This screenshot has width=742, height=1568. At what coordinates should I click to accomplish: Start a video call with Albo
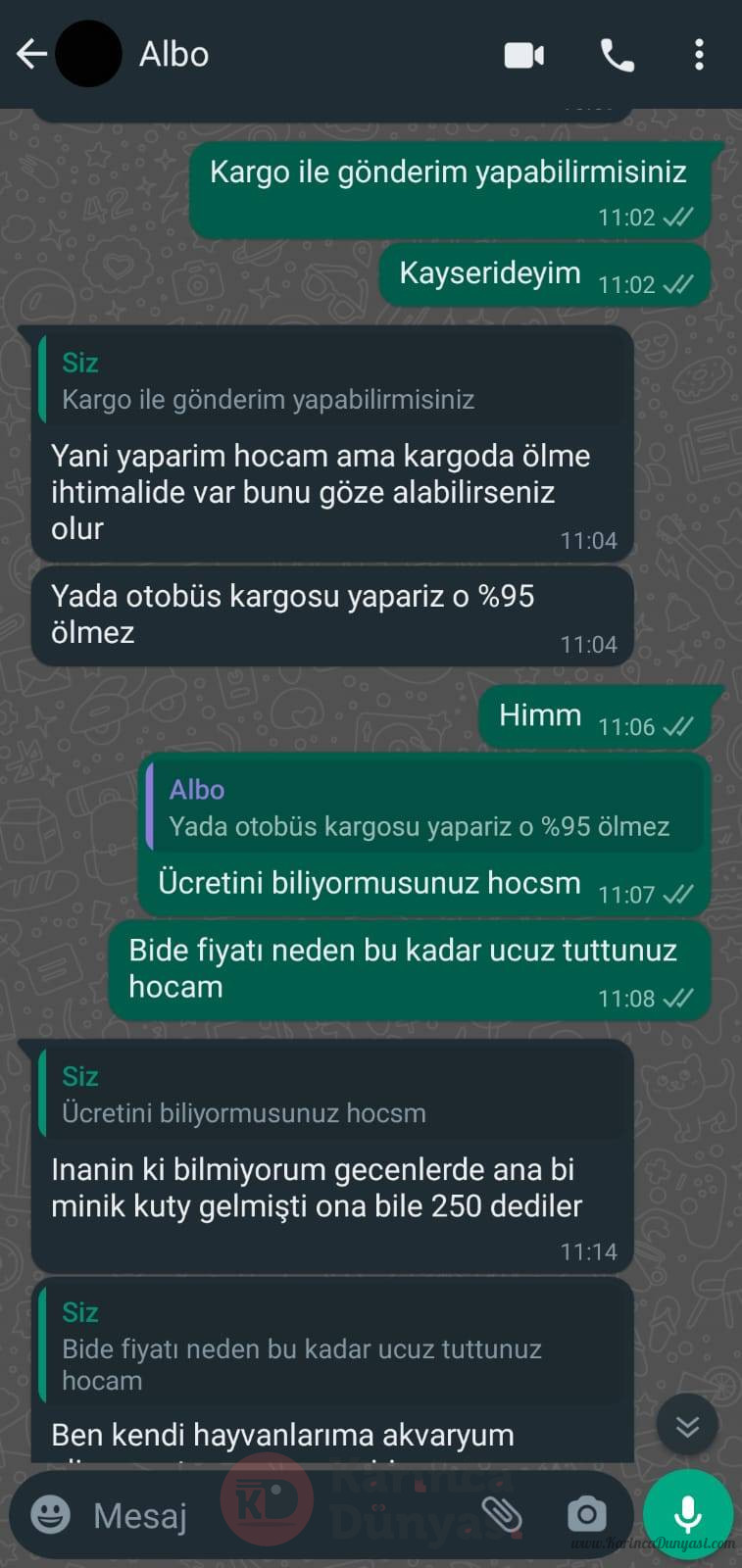click(x=524, y=55)
